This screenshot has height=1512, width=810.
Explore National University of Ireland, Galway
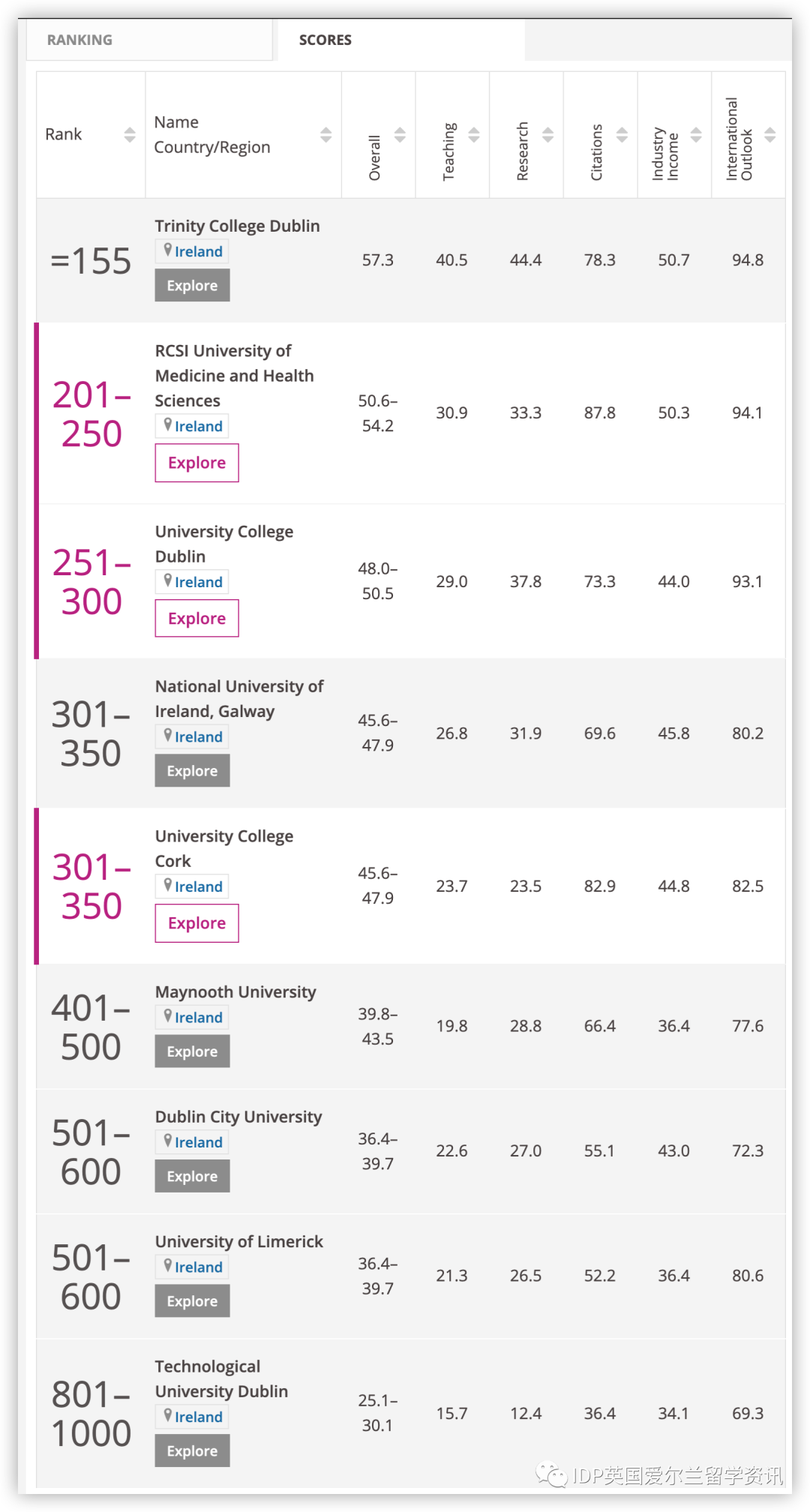pos(192,771)
